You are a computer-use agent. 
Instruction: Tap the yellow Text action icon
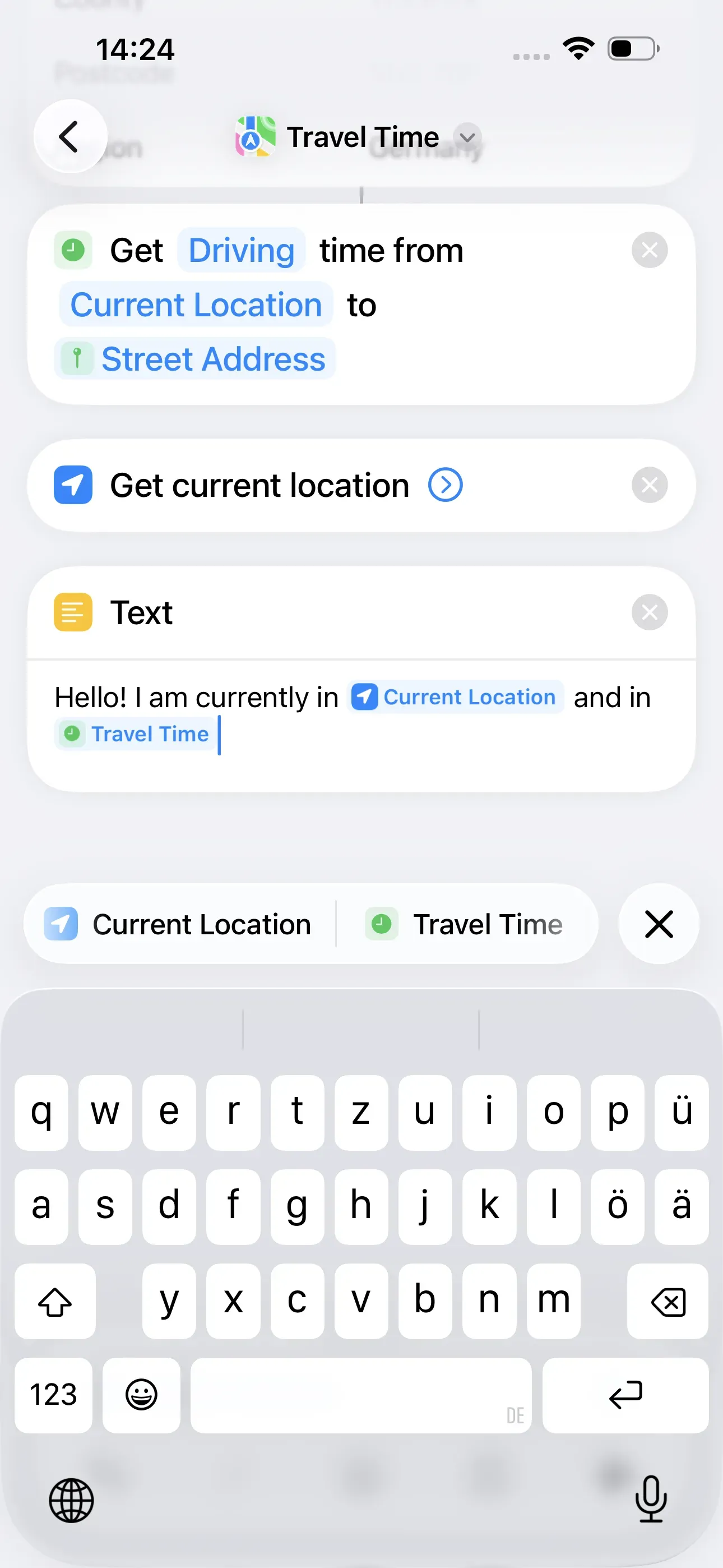pos(72,612)
